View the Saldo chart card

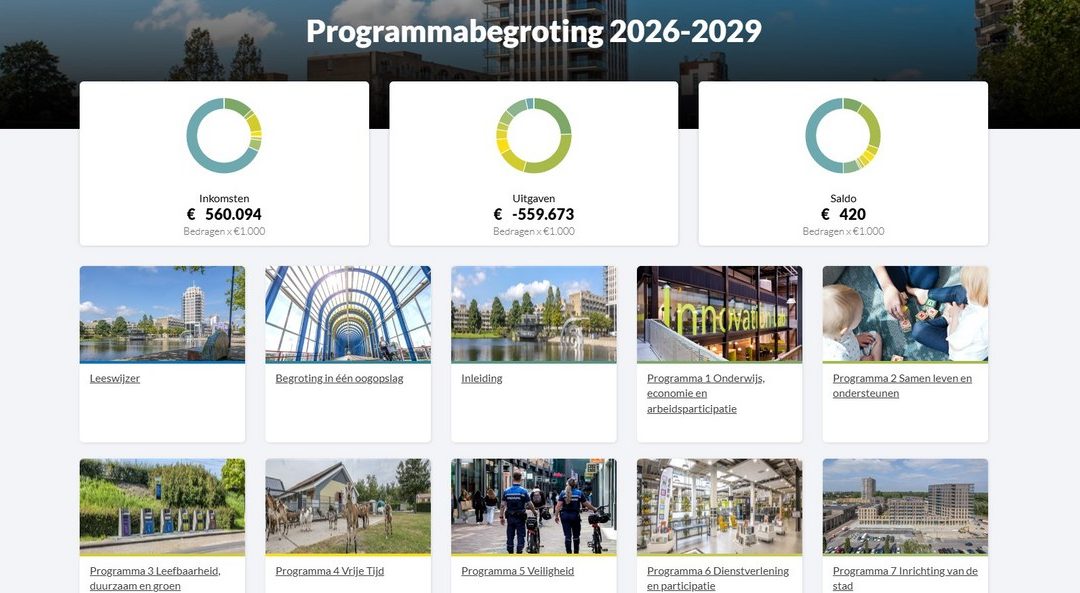coord(843,164)
